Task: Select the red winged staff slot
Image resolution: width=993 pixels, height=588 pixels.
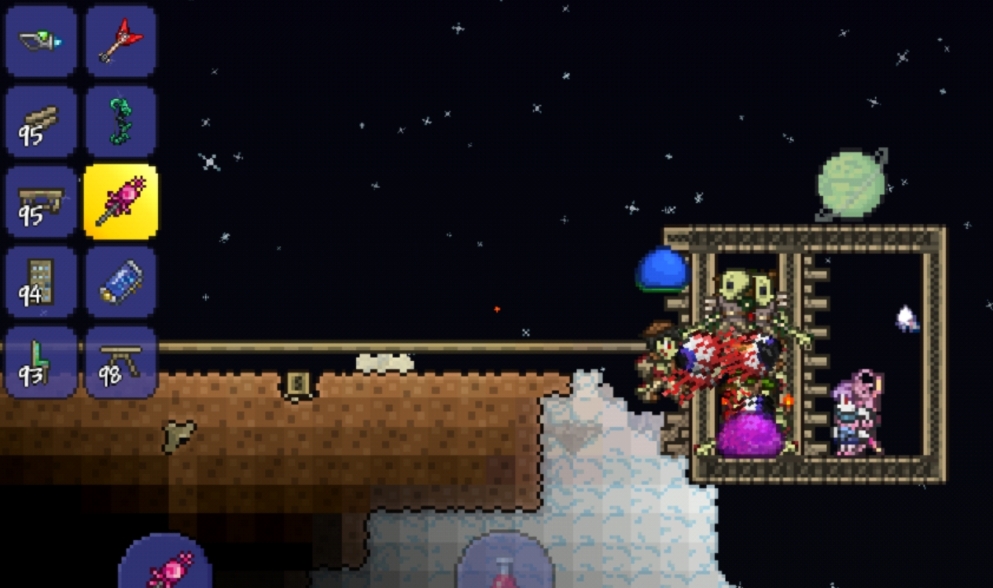Action: point(120,41)
